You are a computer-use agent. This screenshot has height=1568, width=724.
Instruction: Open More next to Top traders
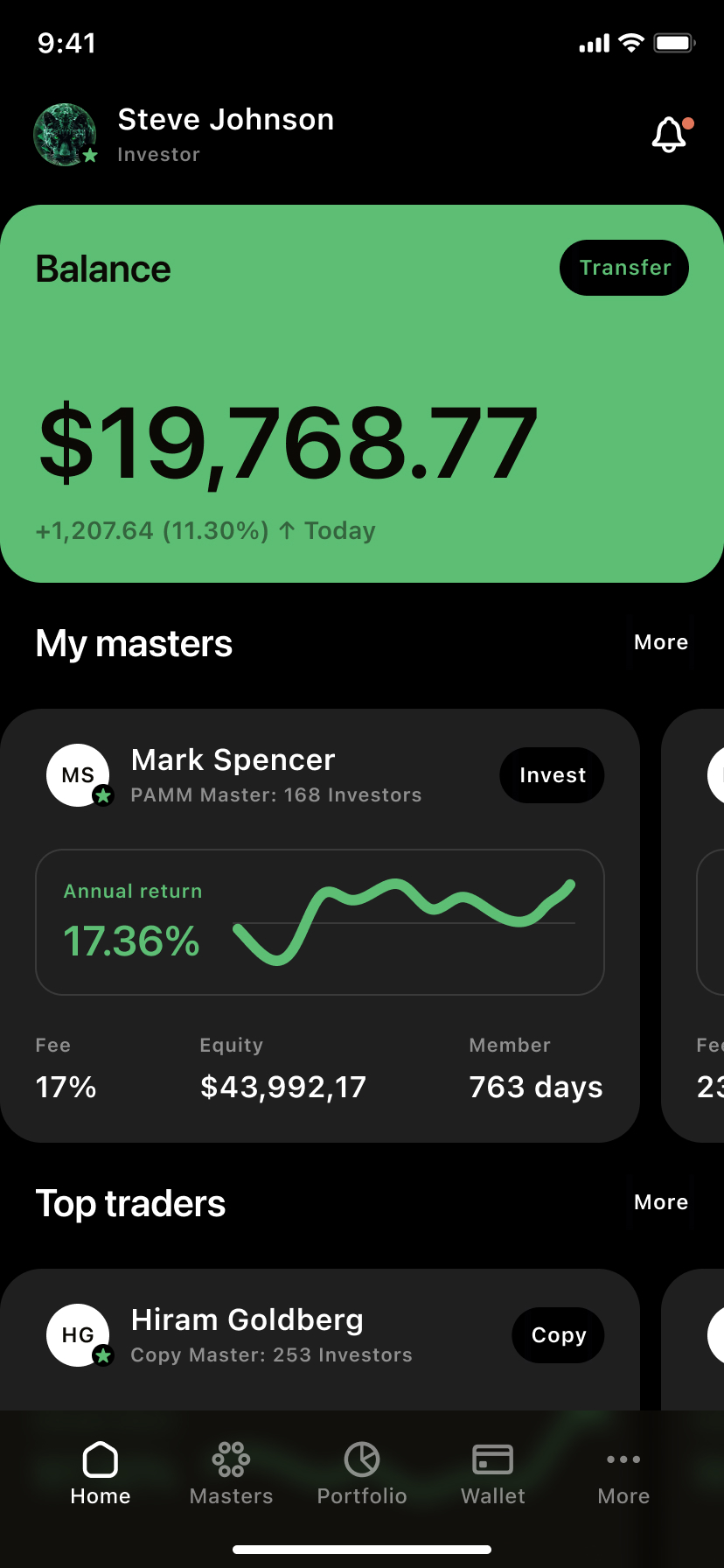tap(660, 1202)
